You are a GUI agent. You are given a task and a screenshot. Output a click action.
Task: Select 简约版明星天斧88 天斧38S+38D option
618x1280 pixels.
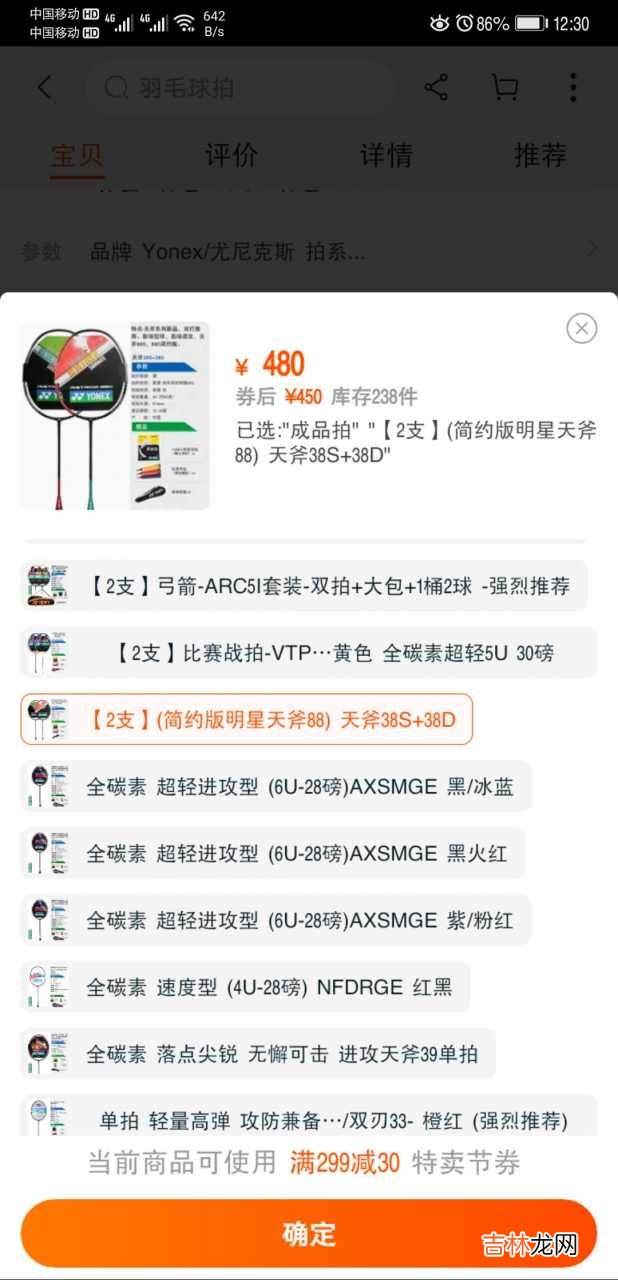click(x=246, y=719)
